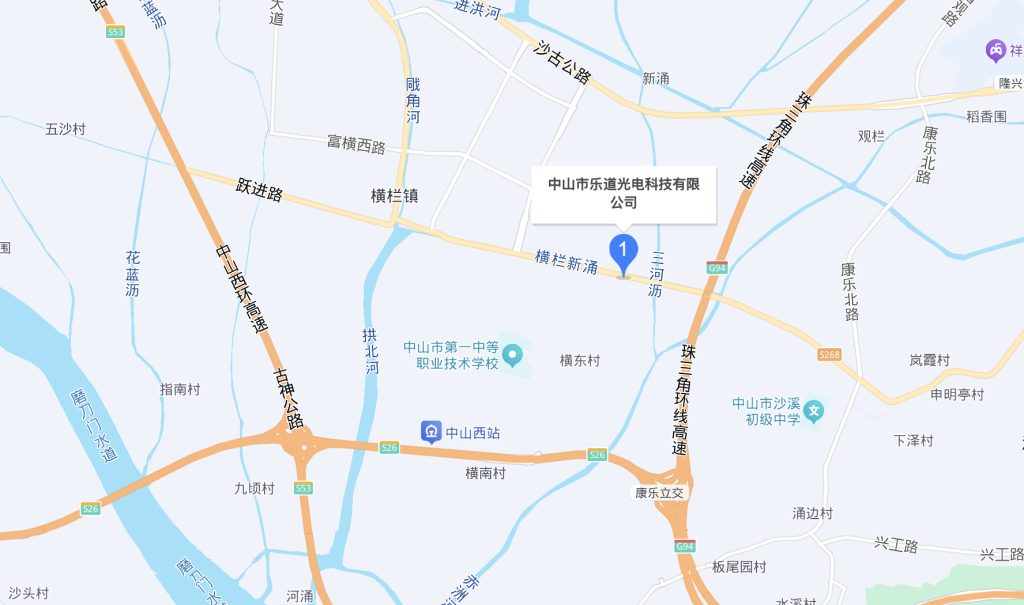Select the 中山市沙溪初级中学 school marker
1024x605 pixels.
click(815, 409)
